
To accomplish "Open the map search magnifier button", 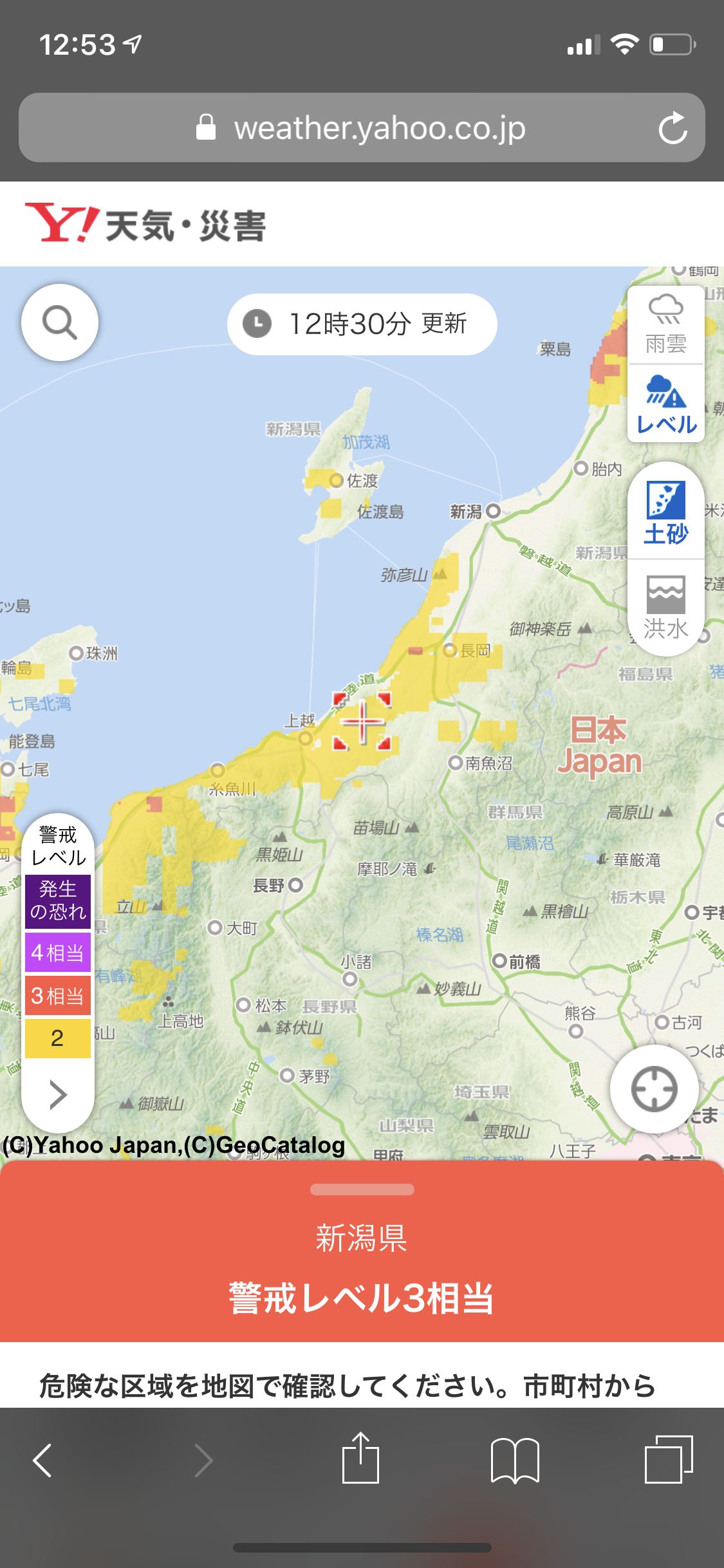I will [60, 322].
